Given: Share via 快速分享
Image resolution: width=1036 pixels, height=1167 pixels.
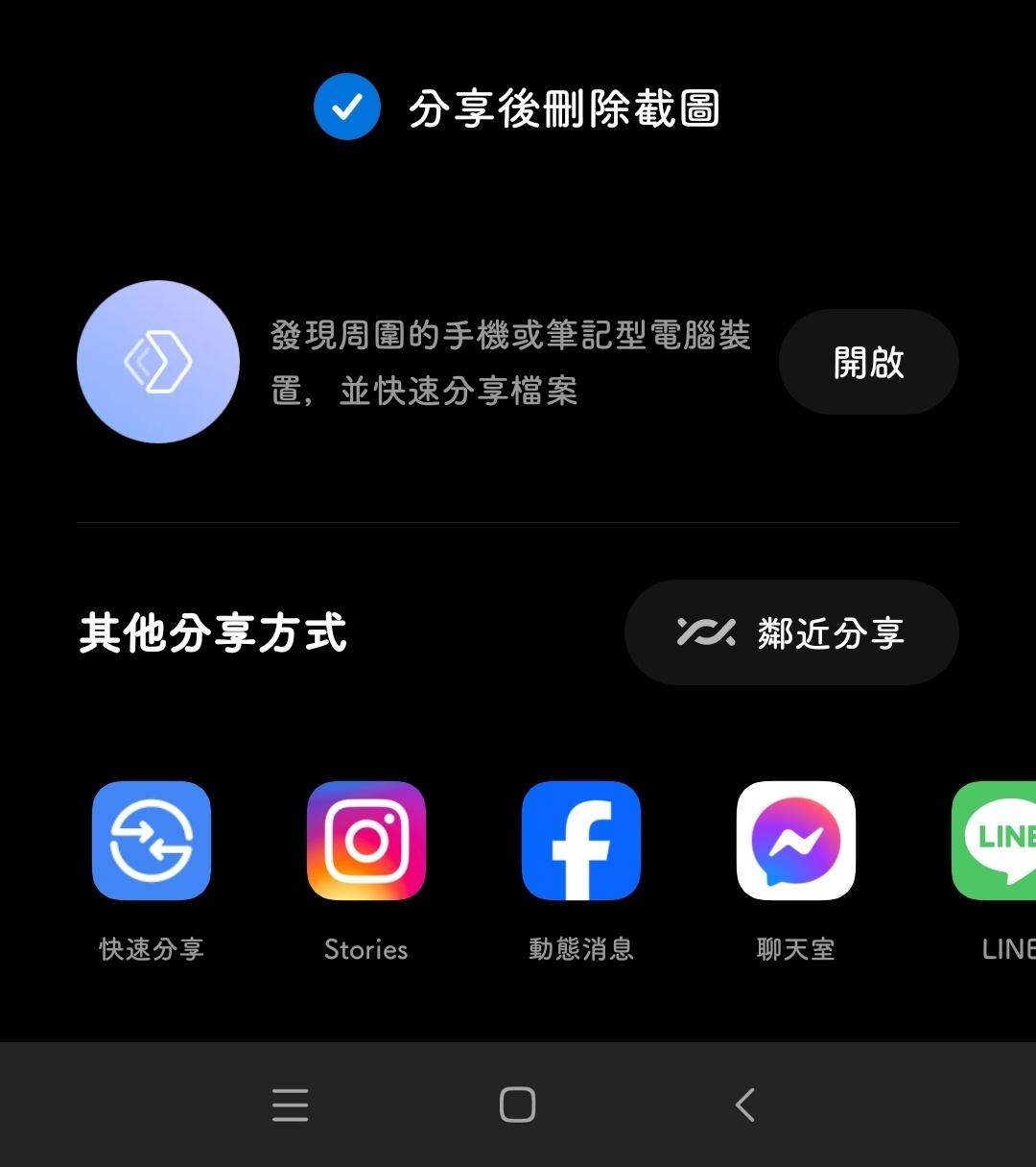Looking at the screenshot, I should point(152,841).
